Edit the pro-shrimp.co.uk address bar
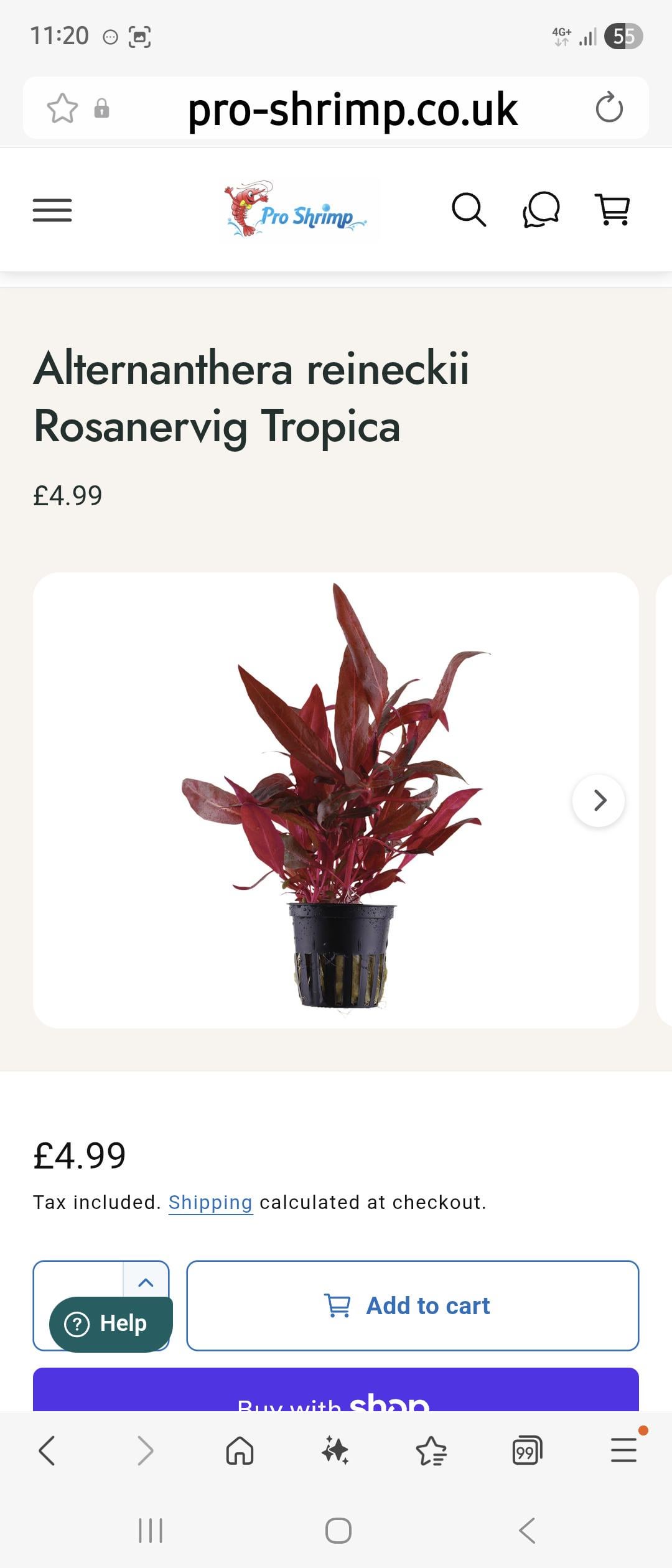This screenshot has width=672, height=1568. point(352,109)
